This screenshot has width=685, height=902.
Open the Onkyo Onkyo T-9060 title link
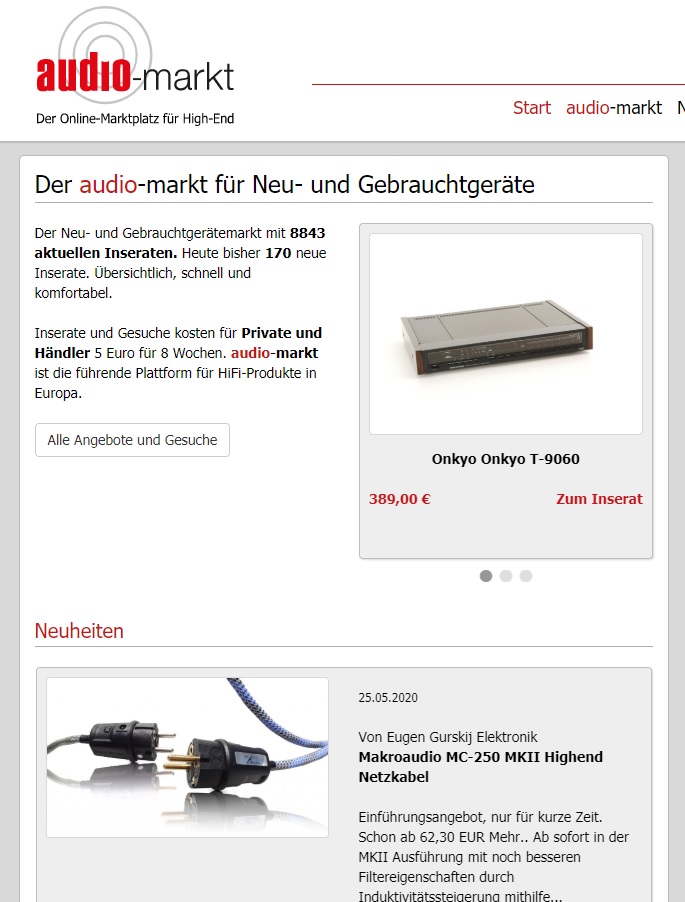(x=505, y=459)
